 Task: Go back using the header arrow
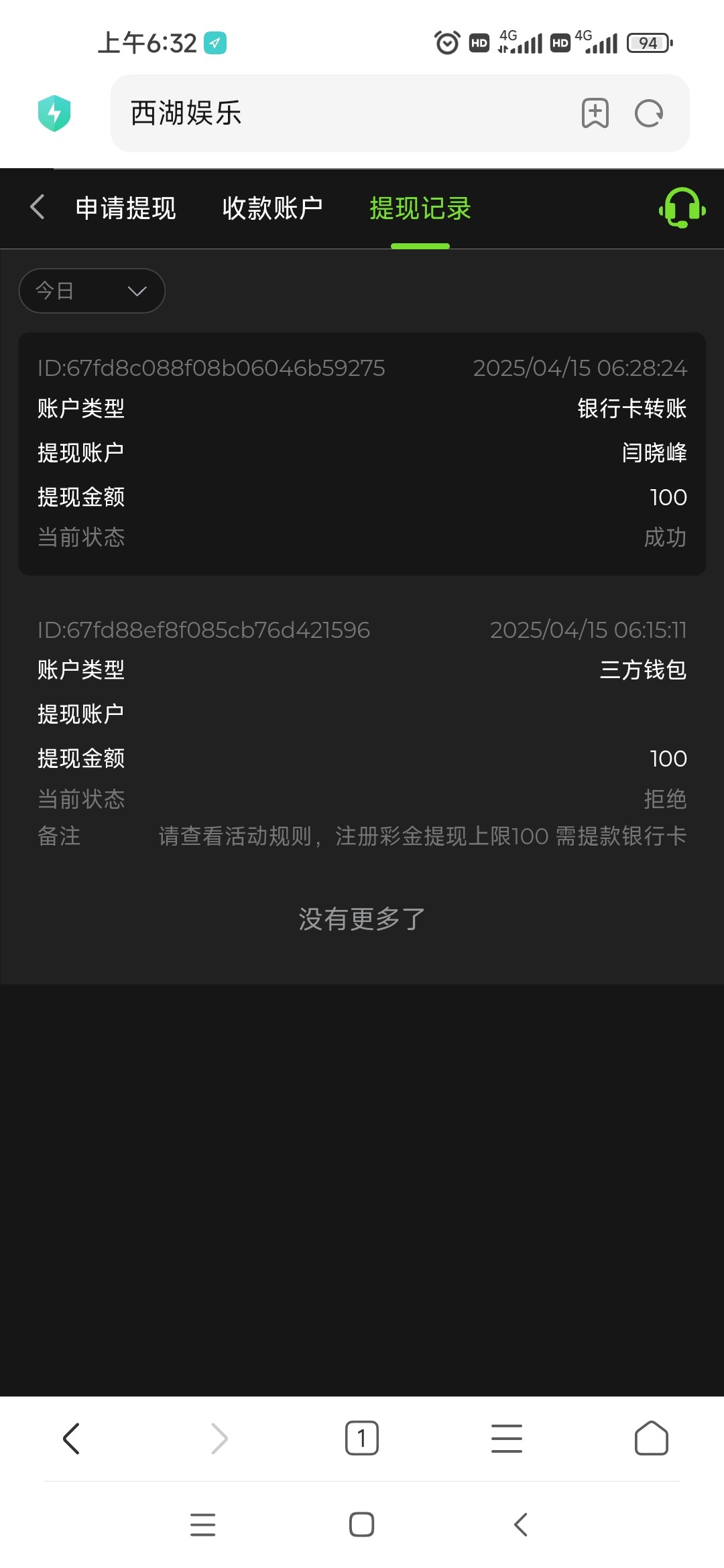coord(38,207)
